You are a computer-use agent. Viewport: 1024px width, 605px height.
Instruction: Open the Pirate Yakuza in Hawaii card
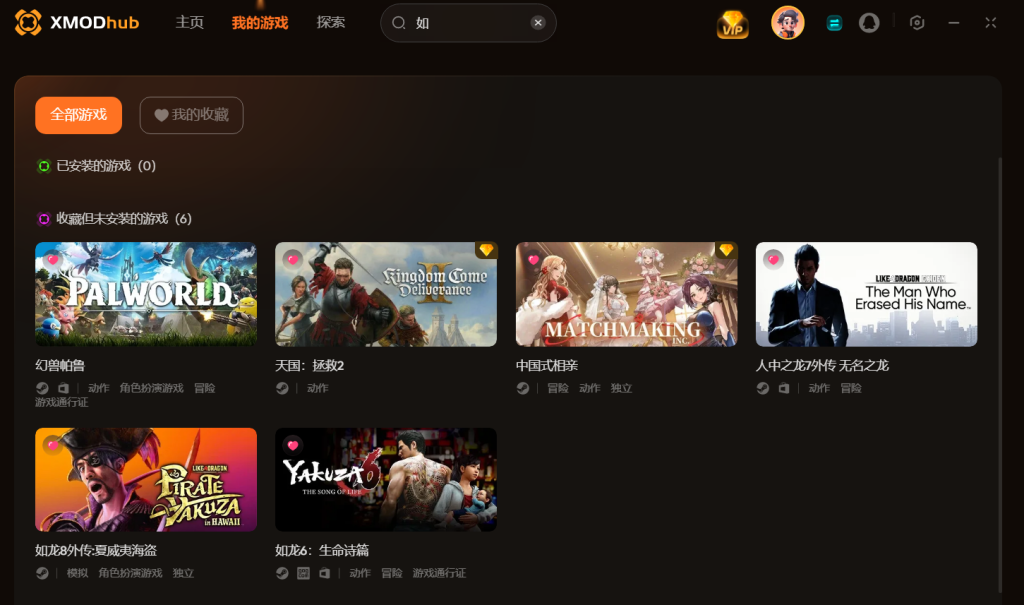146,480
